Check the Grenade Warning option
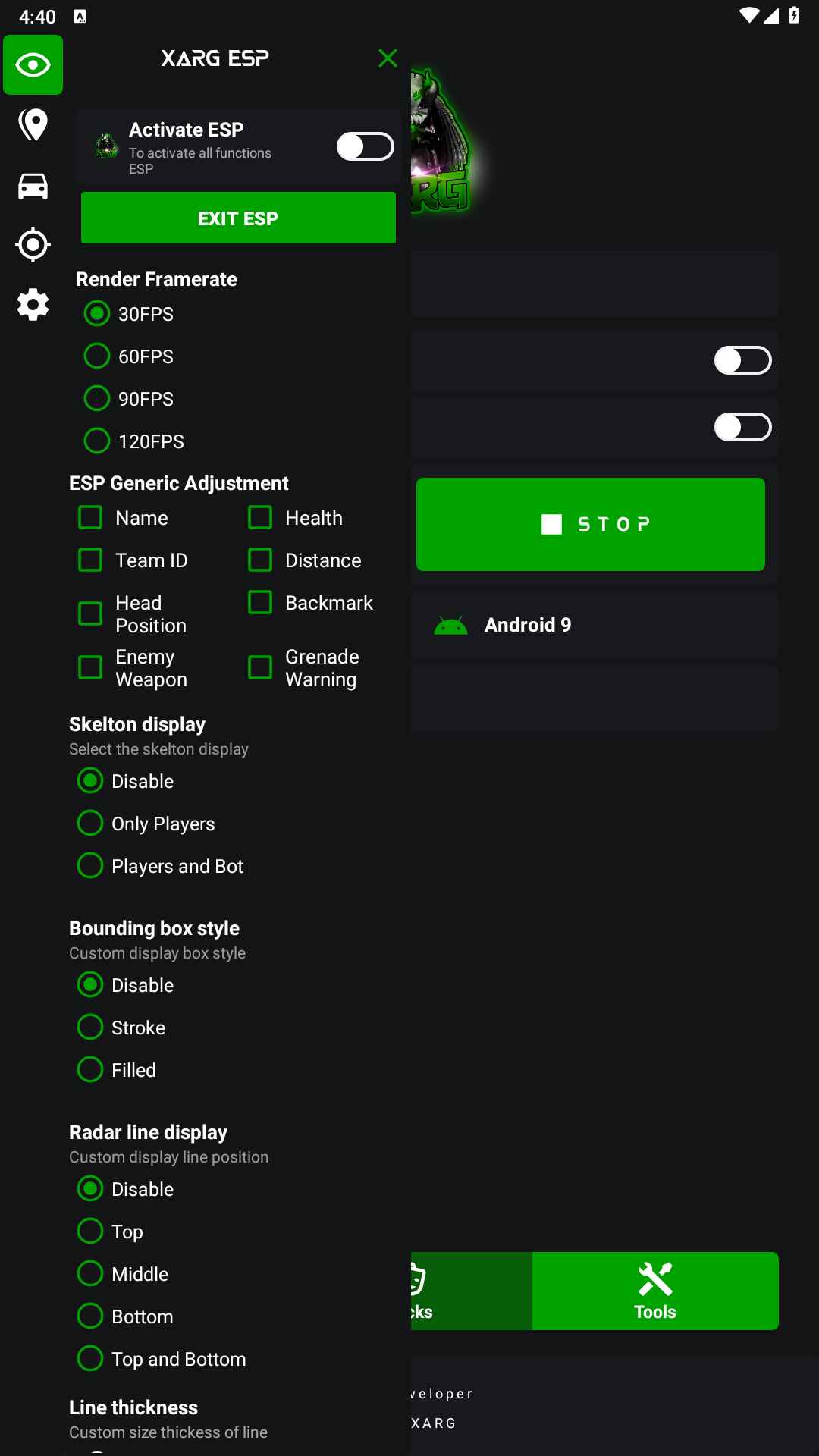The image size is (819, 1456). click(x=259, y=667)
